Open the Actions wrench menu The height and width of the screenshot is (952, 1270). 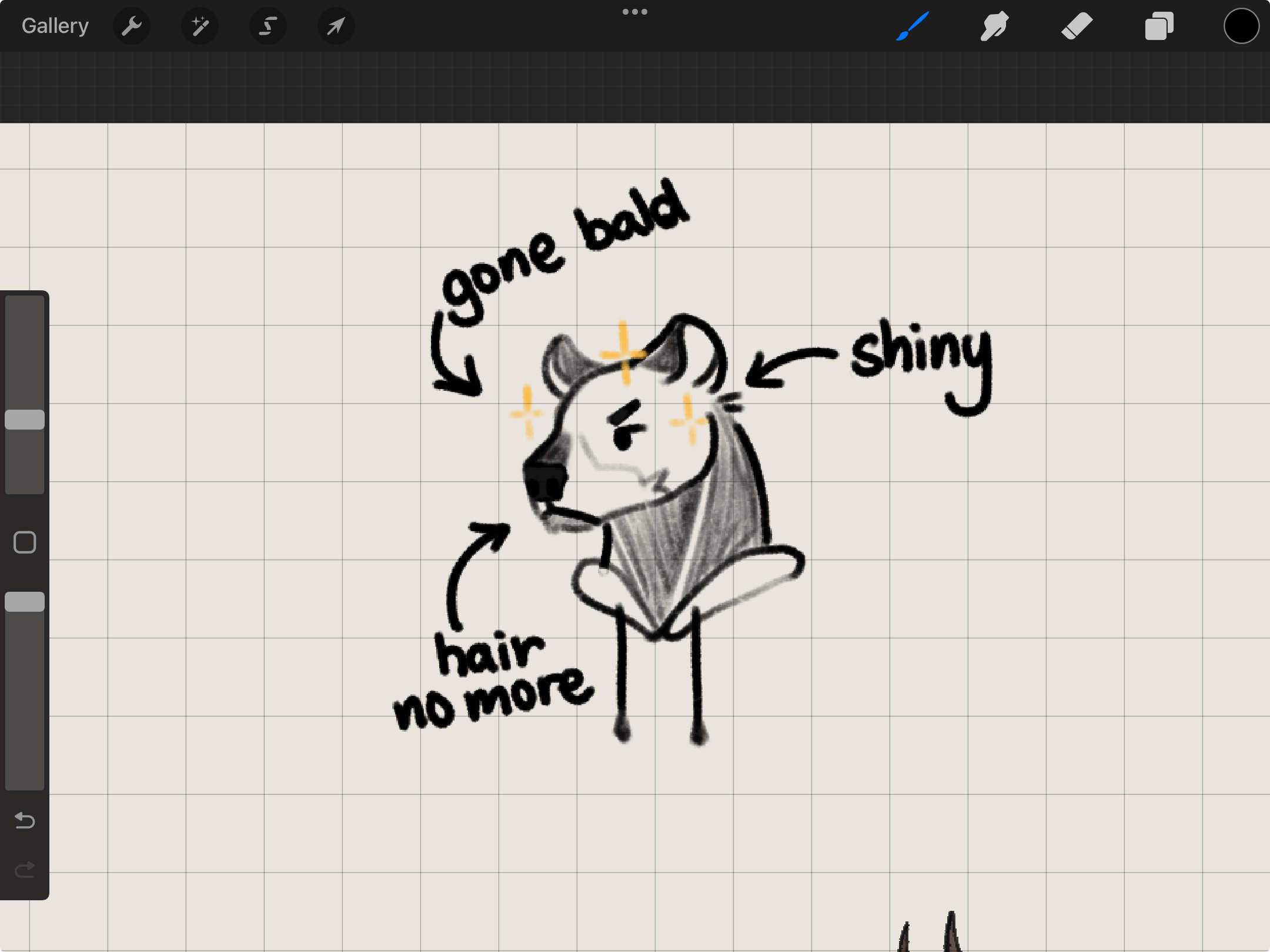point(132,26)
